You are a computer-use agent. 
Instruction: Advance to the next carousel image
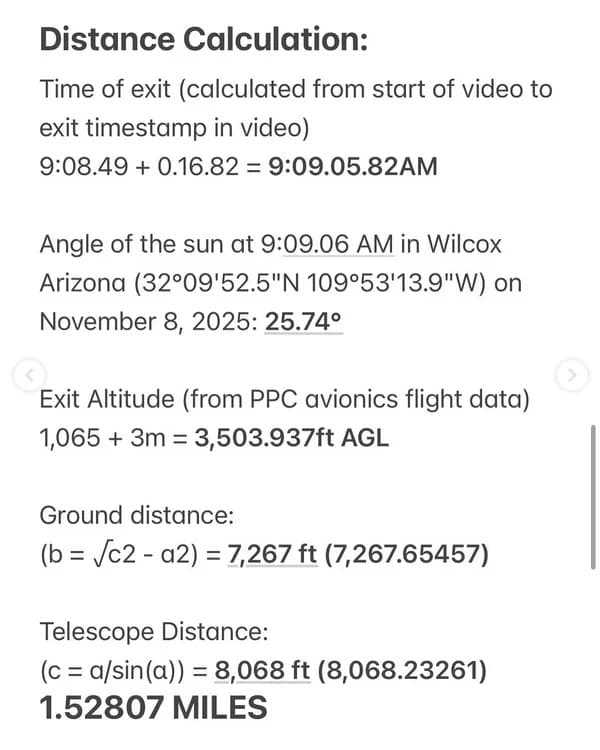tap(571, 375)
